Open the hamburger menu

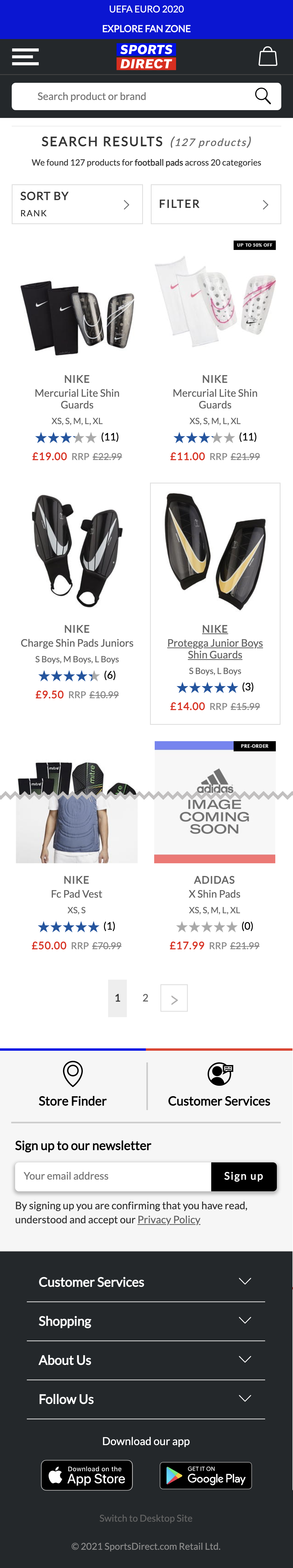point(25,56)
